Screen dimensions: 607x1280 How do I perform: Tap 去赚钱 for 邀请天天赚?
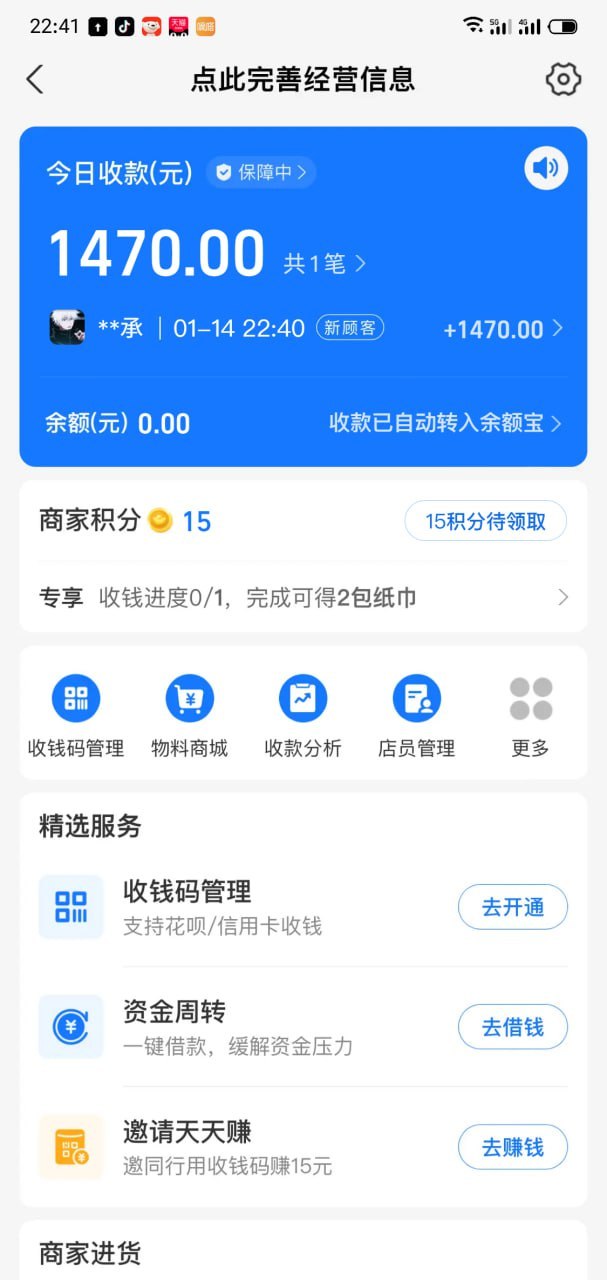[x=512, y=1147]
